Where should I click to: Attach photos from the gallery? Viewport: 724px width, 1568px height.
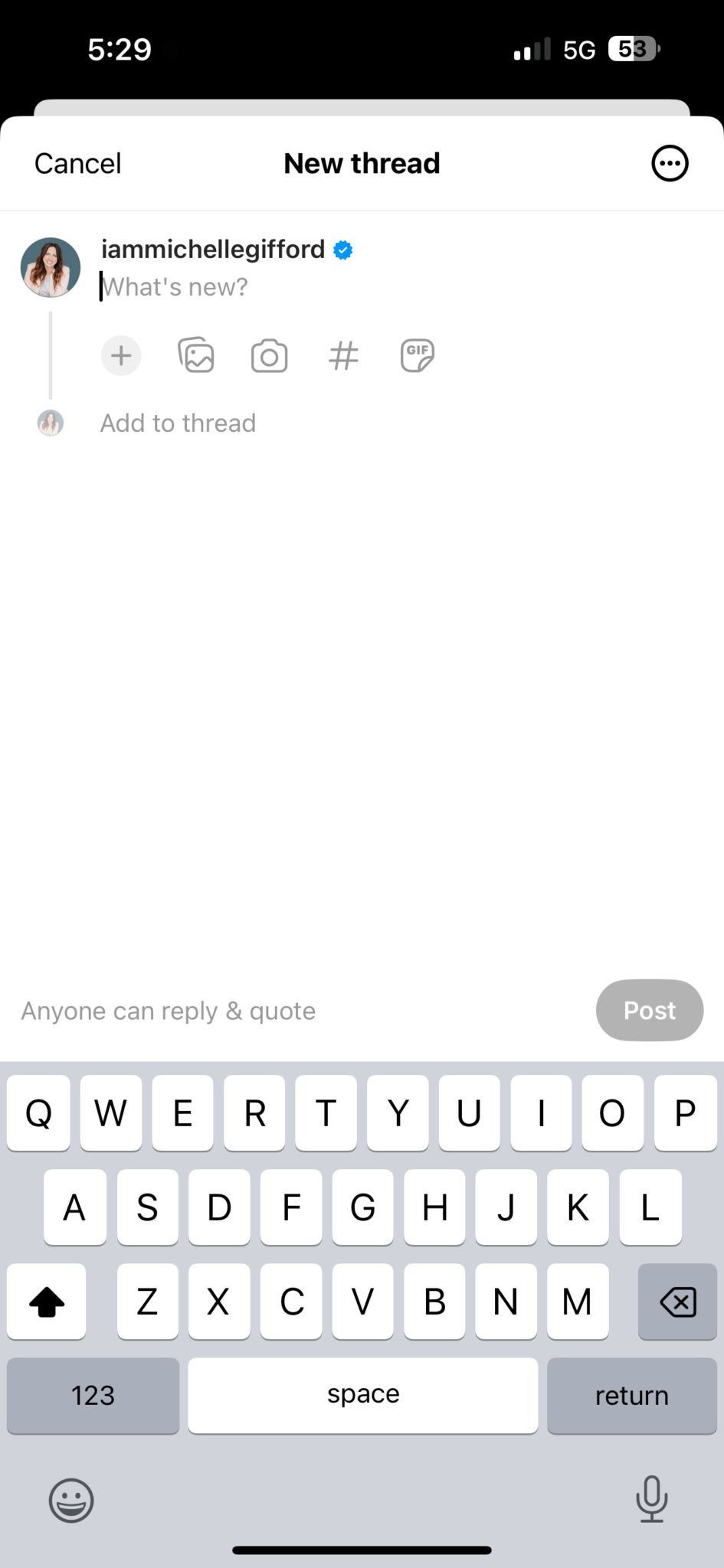click(196, 355)
